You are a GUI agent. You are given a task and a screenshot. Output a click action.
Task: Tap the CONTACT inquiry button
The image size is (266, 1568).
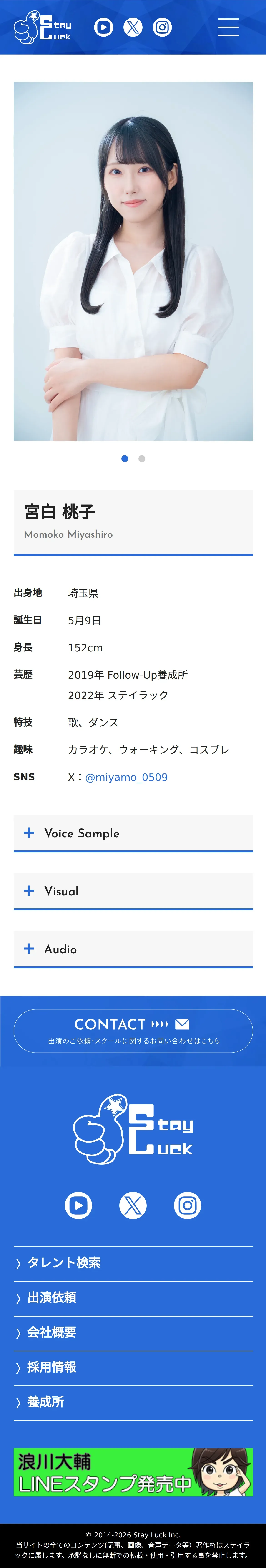(x=133, y=1031)
